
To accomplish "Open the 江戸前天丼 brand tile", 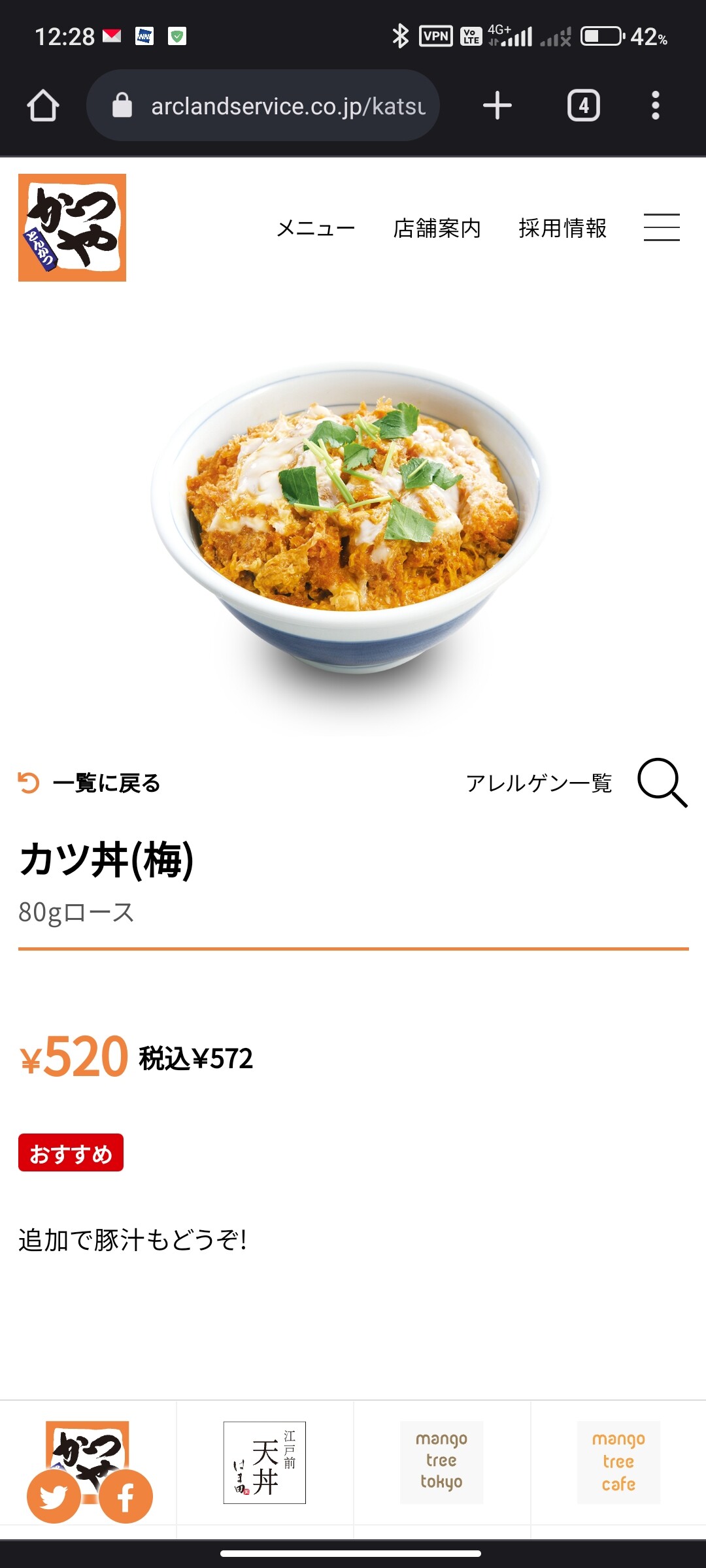I will (x=265, y=1462).
